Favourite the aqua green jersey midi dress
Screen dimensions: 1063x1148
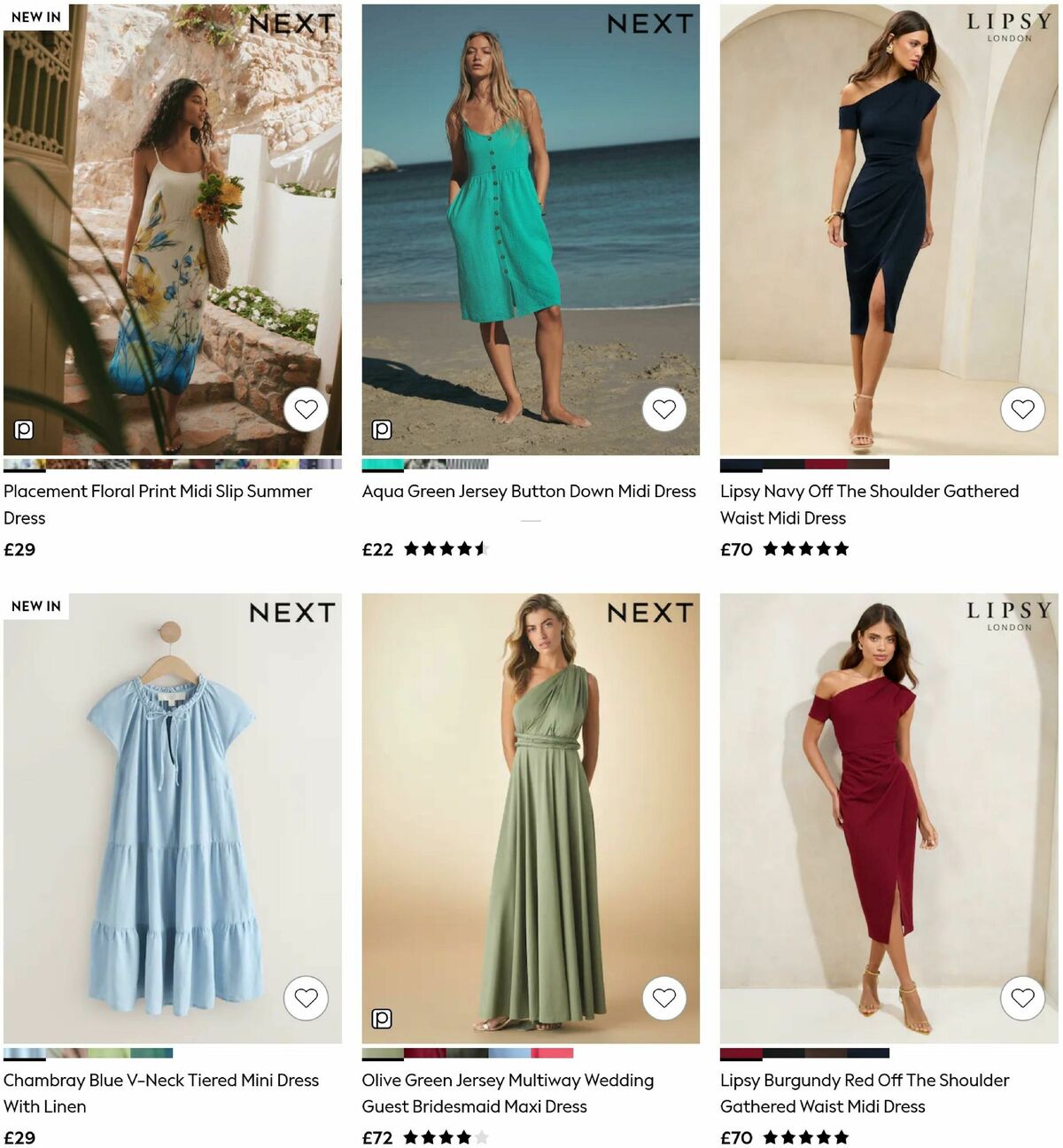click(663, 409)
